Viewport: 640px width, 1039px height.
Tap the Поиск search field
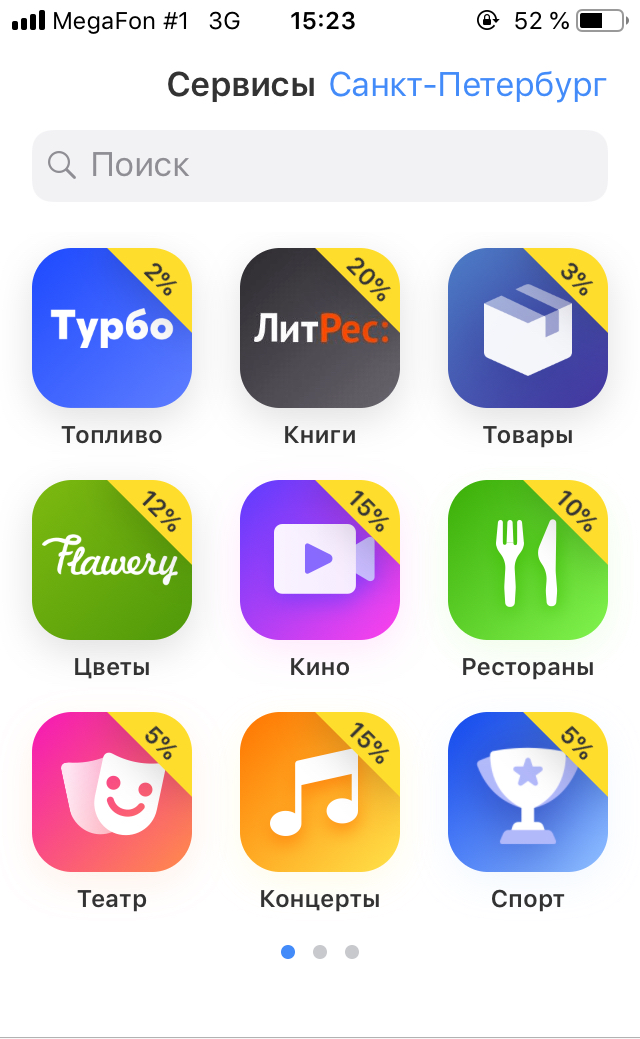(x=320, y=166)
